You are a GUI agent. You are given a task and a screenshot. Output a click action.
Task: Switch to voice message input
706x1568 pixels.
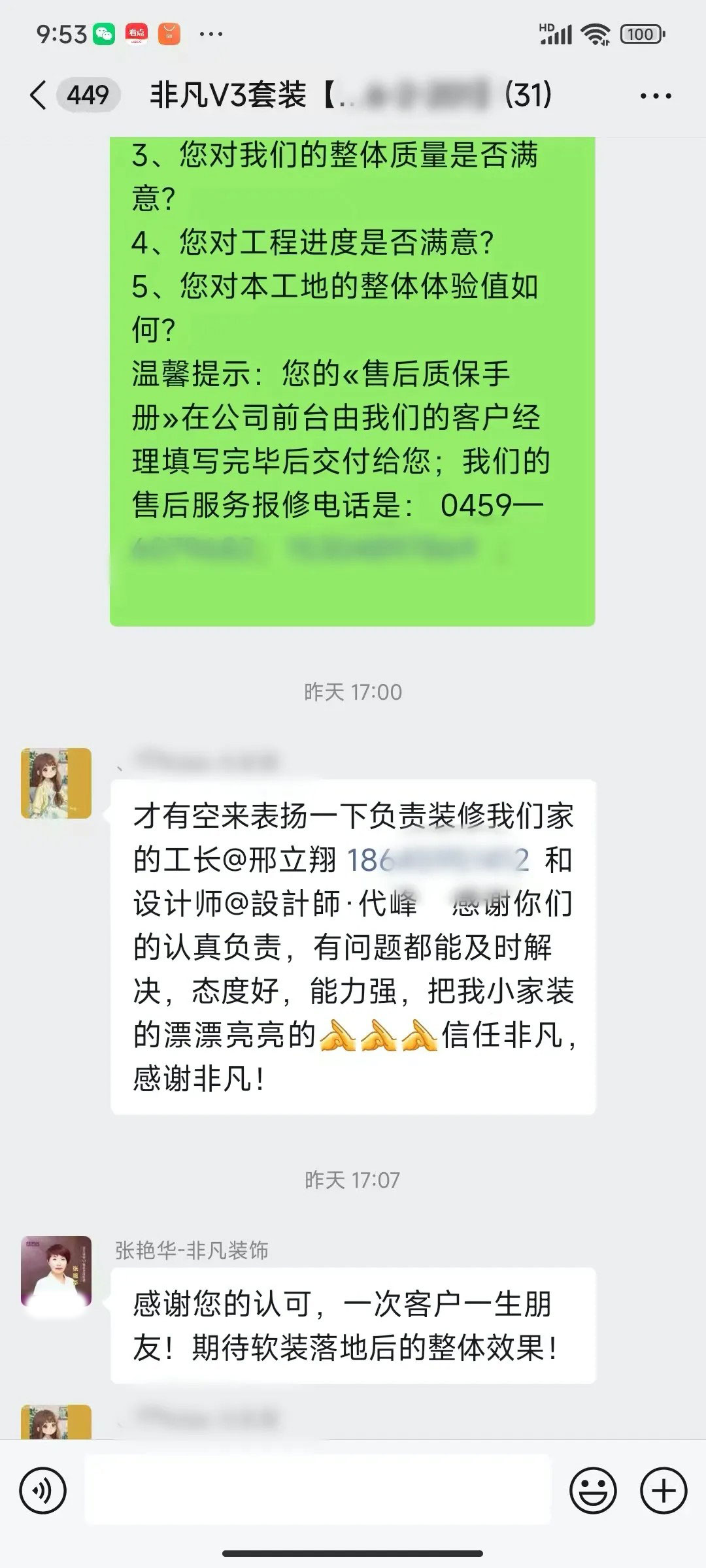click(x=43, y=1491)
